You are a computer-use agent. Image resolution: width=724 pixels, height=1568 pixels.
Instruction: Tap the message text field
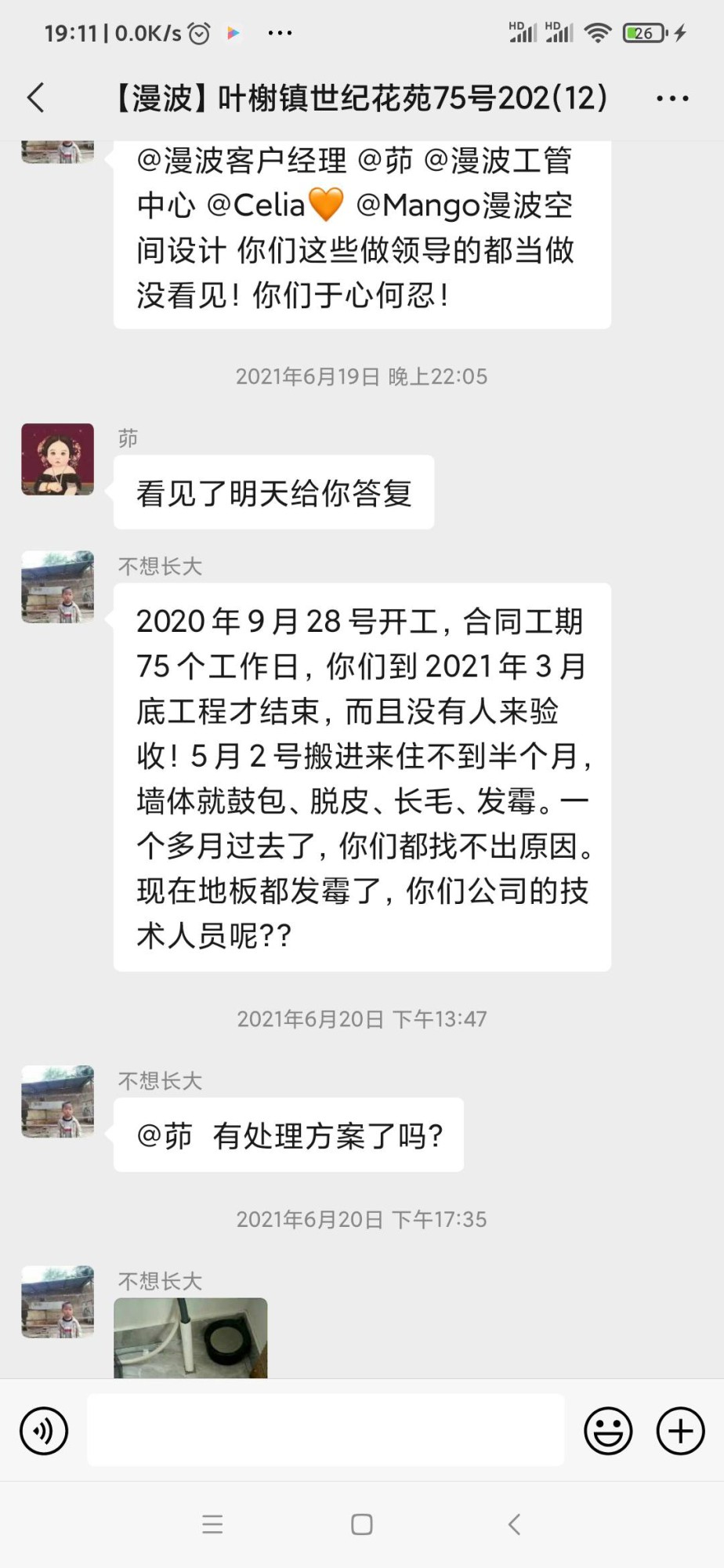coord(325,1430)
